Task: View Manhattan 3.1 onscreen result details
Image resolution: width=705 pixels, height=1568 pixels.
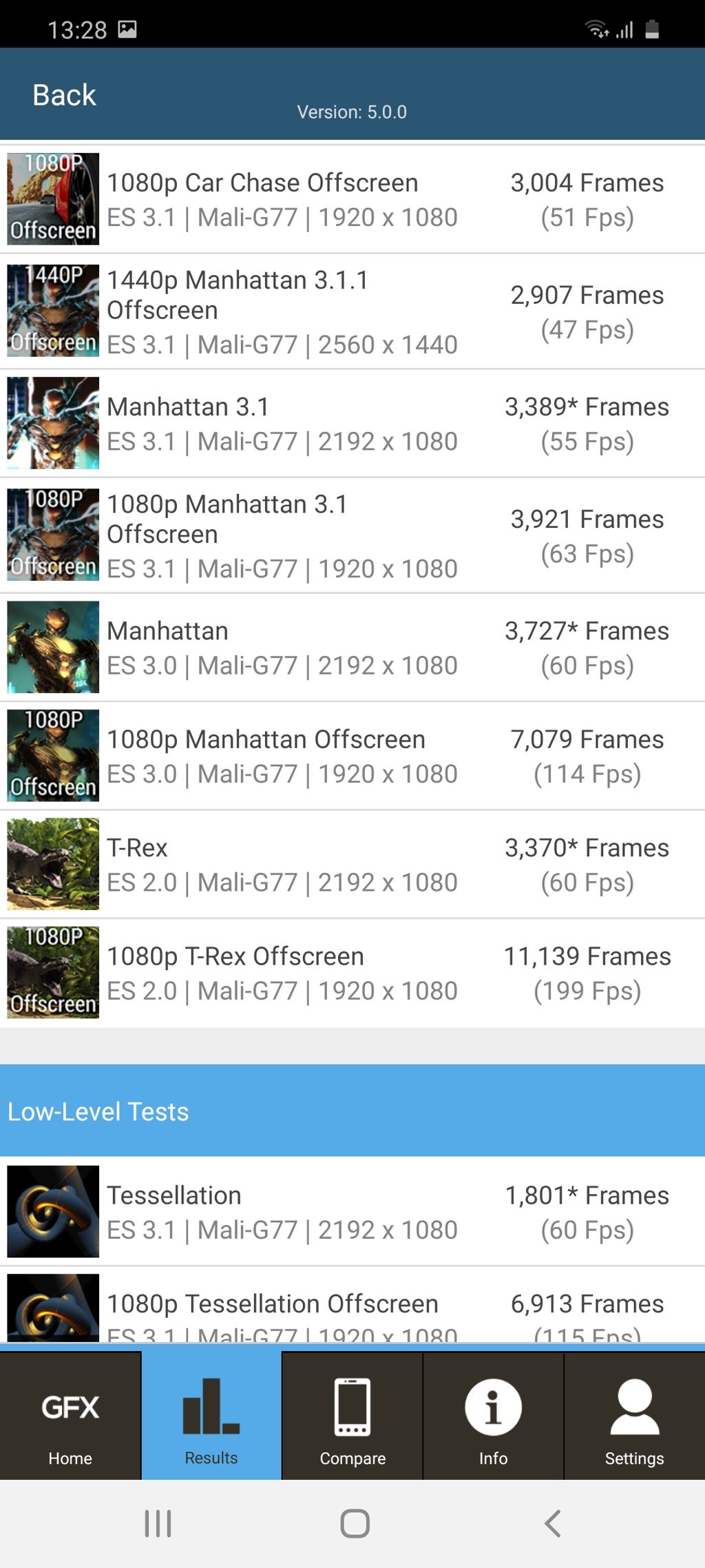Action: pyautogui.click(x=352, y=423)
